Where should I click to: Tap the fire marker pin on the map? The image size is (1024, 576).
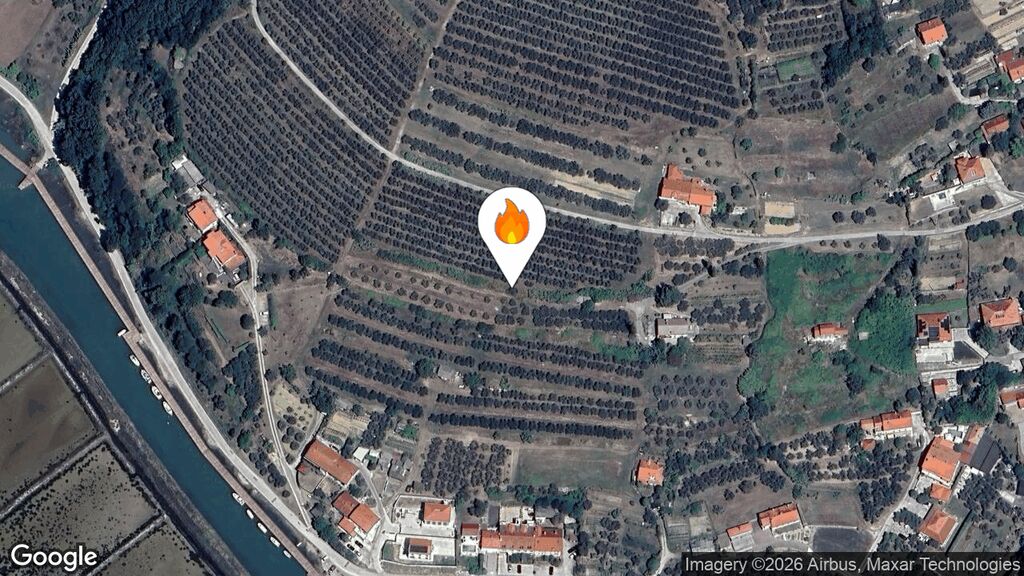(511, 225)
